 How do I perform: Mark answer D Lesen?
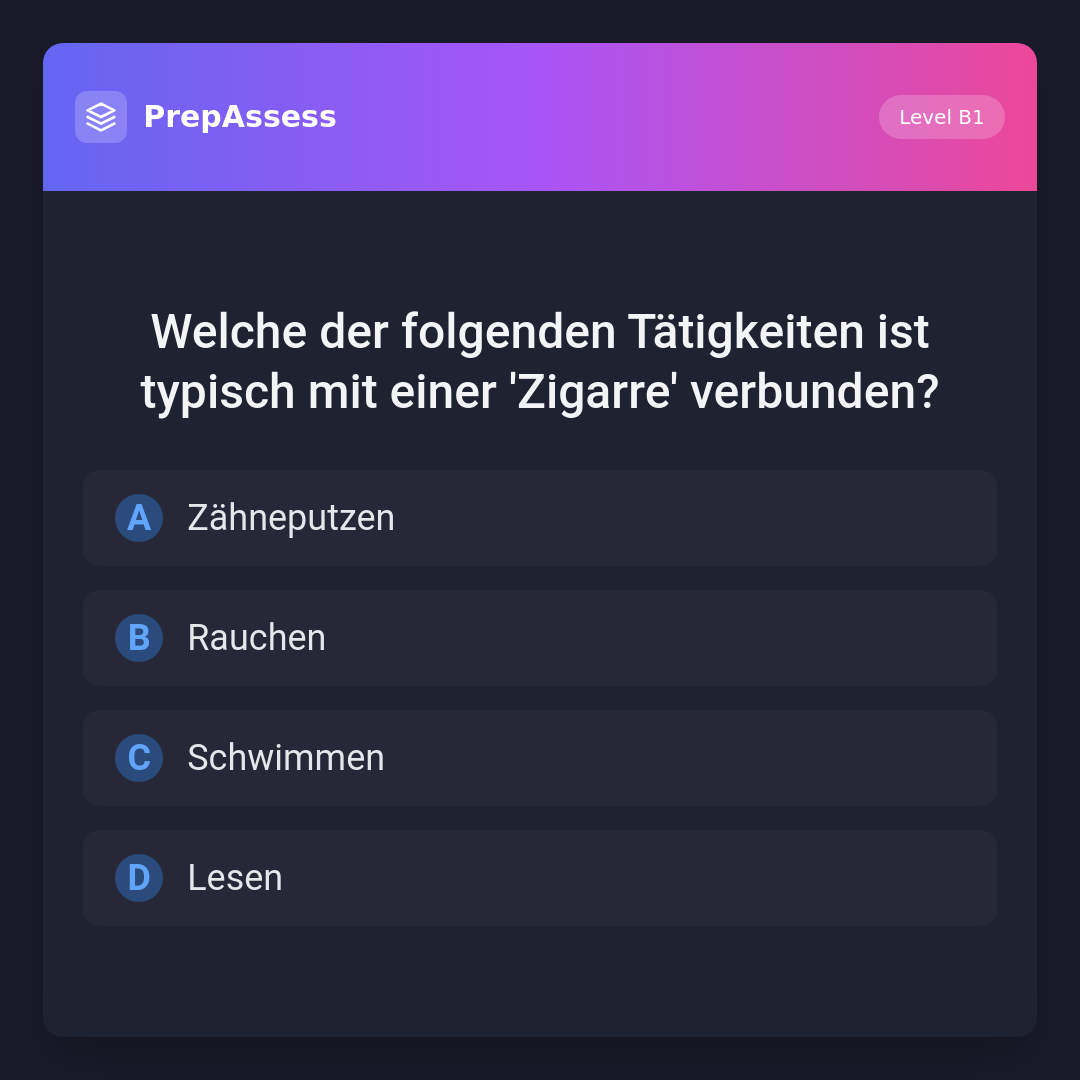[x=540, y=878]
